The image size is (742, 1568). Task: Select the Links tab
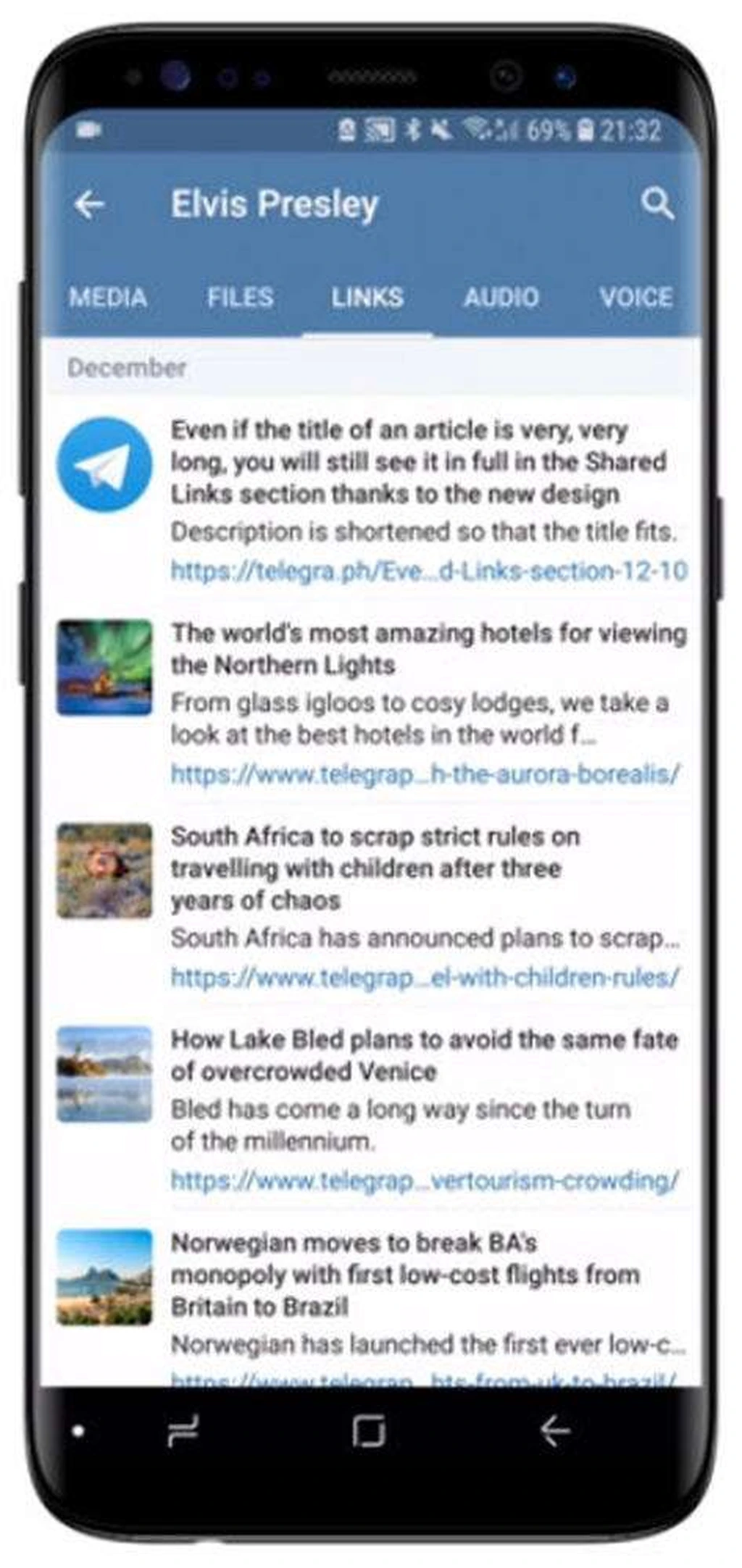pos(367,298)
